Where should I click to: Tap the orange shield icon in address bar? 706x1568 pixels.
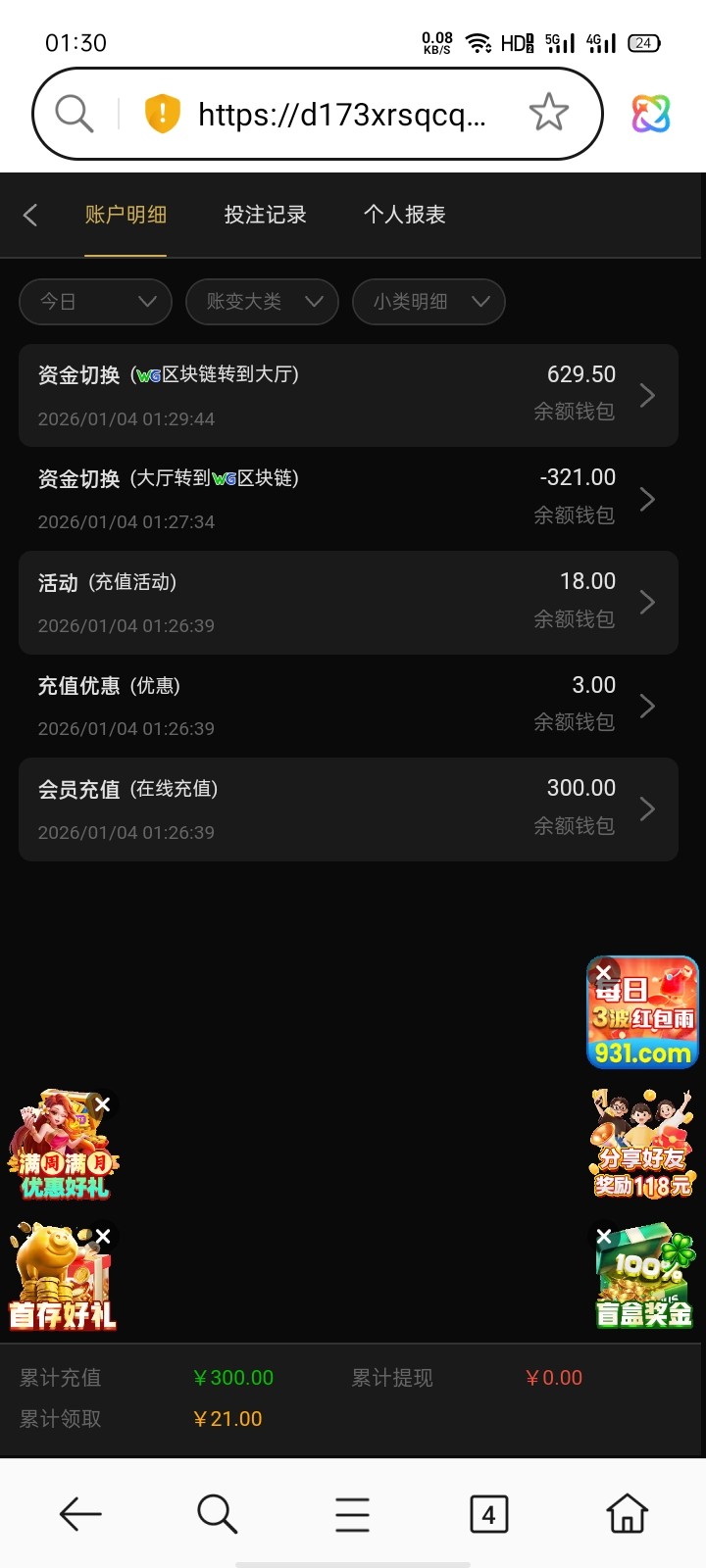point(162,113)
